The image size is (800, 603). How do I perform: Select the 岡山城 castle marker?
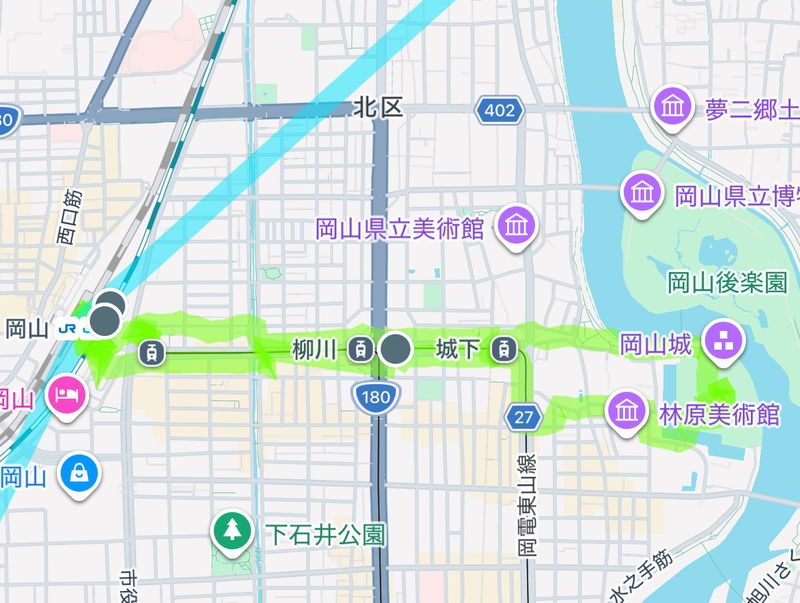[720, 344]
